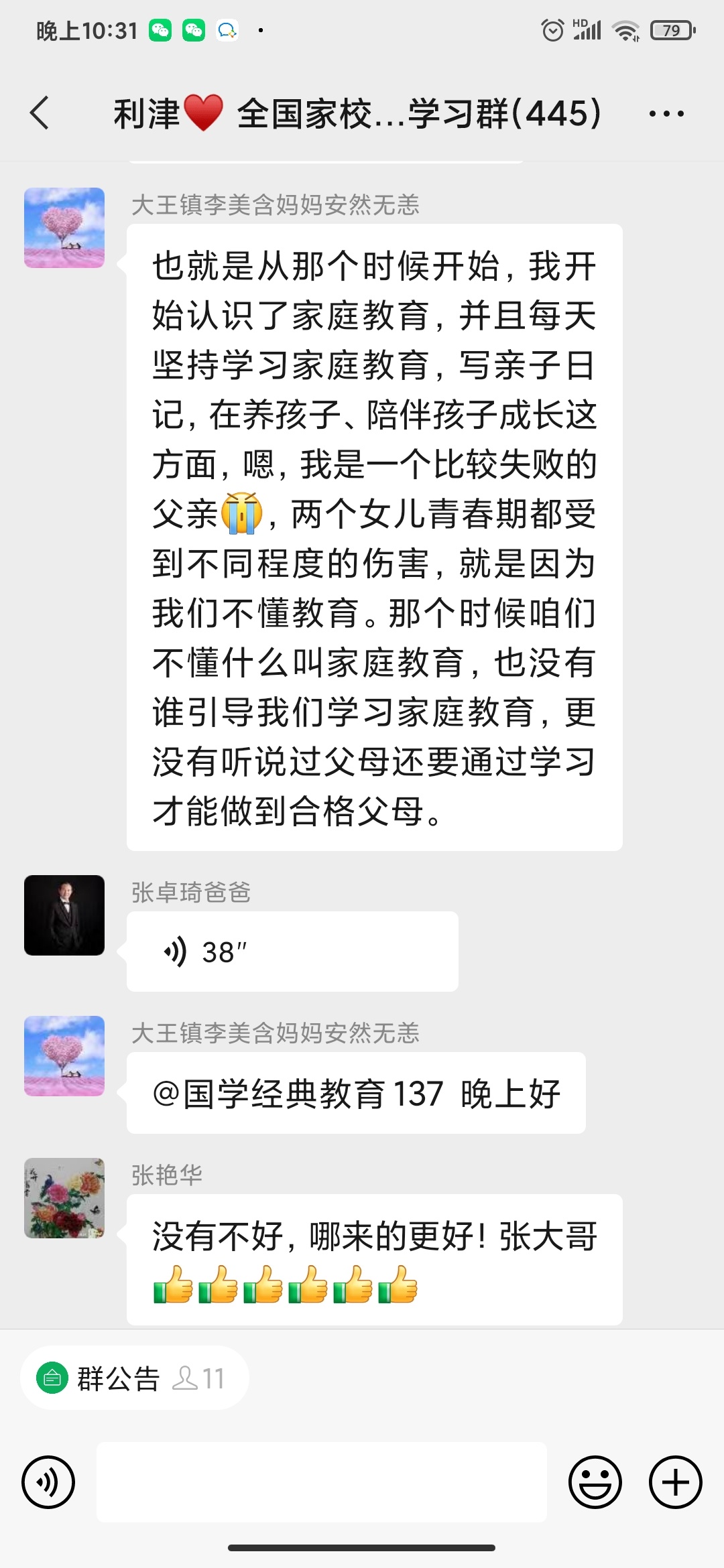Tap the plus icon for more functions
The height and width of the screenshot is (1568, 724).
pos(674,1482)
